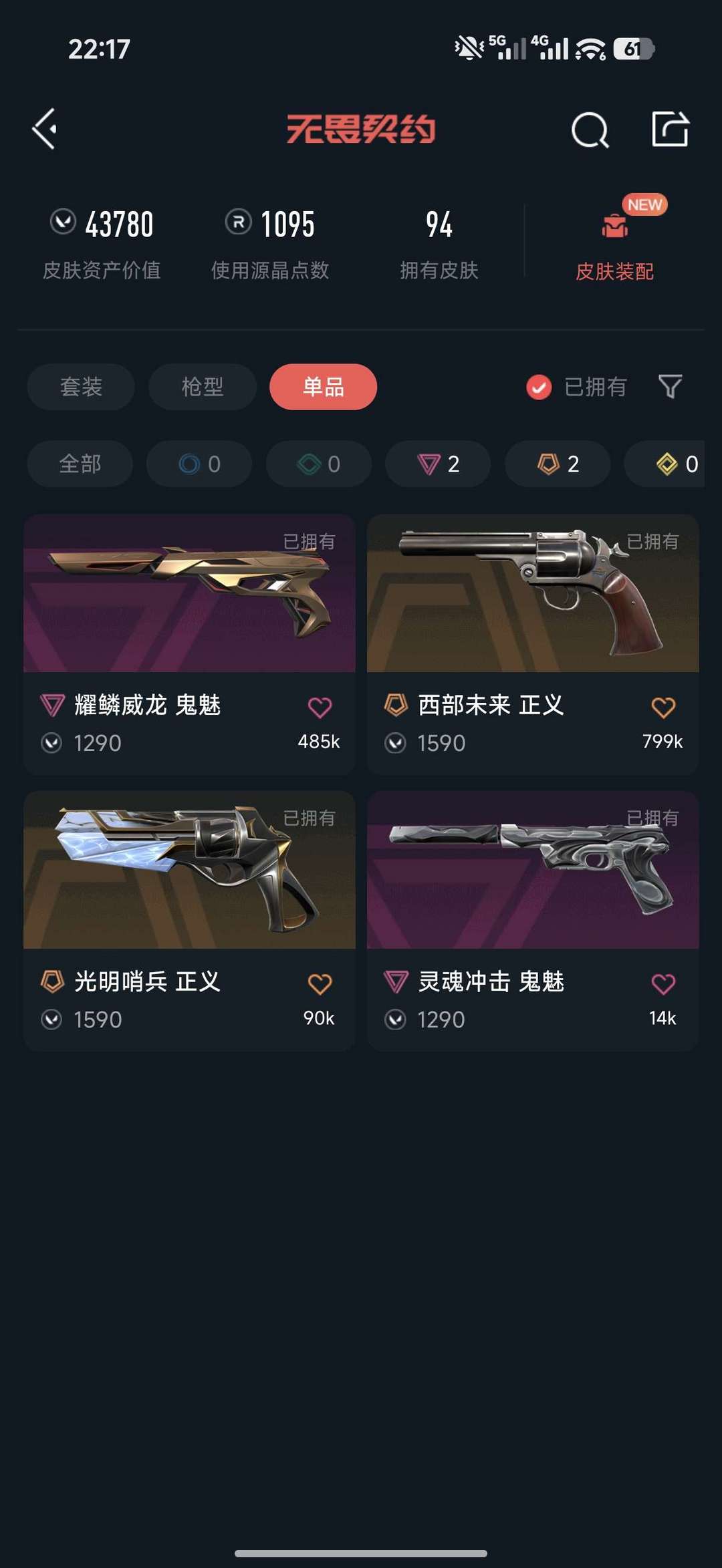The width and height of the screenshot is (722, 1568).
Task: Filter by orange pentagon tier chip
Action: tap(558, 464)
